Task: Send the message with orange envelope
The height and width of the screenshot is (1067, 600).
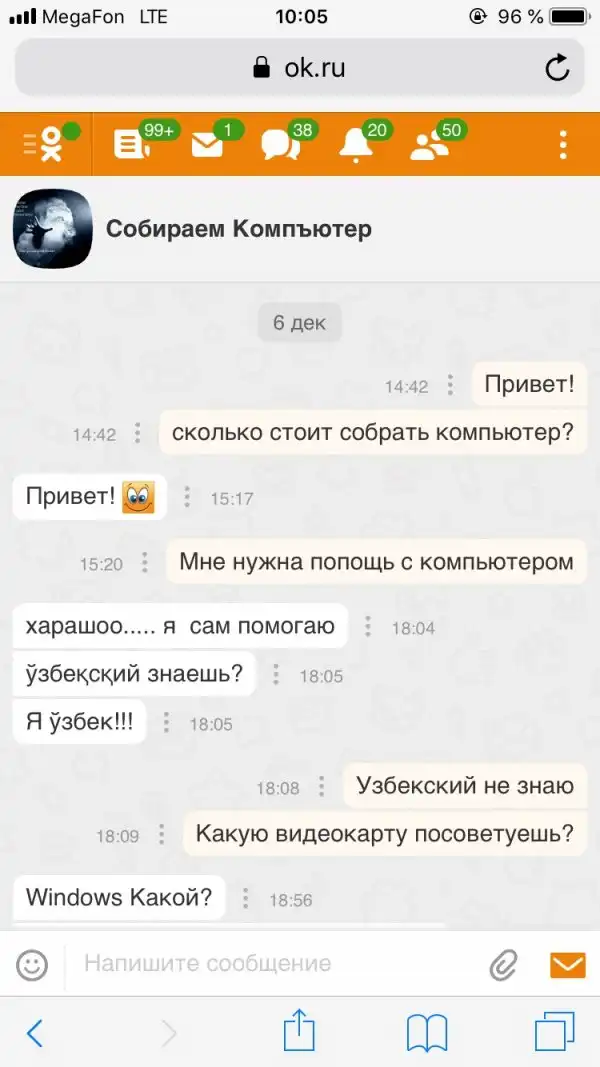Action: click(567, 964)
